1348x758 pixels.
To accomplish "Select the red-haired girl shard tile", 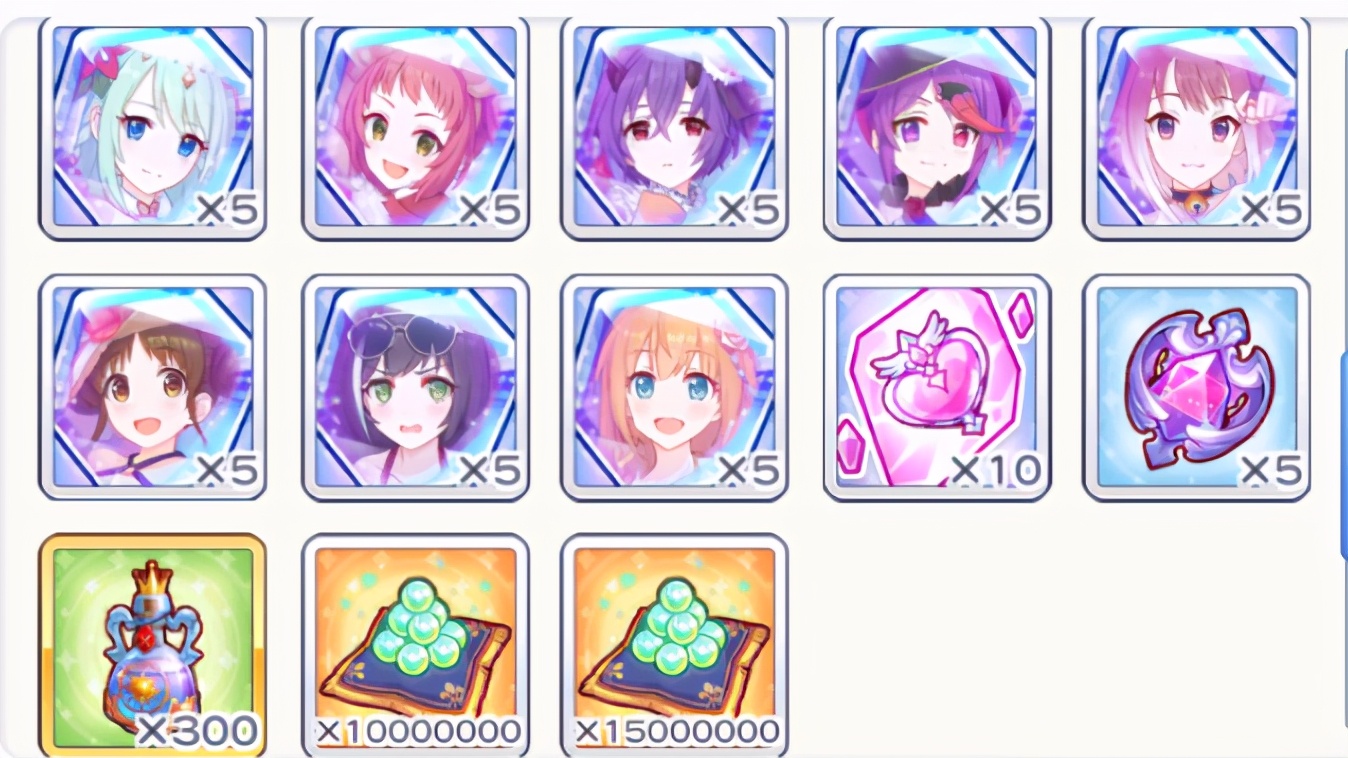I will [x=415, y=128].
